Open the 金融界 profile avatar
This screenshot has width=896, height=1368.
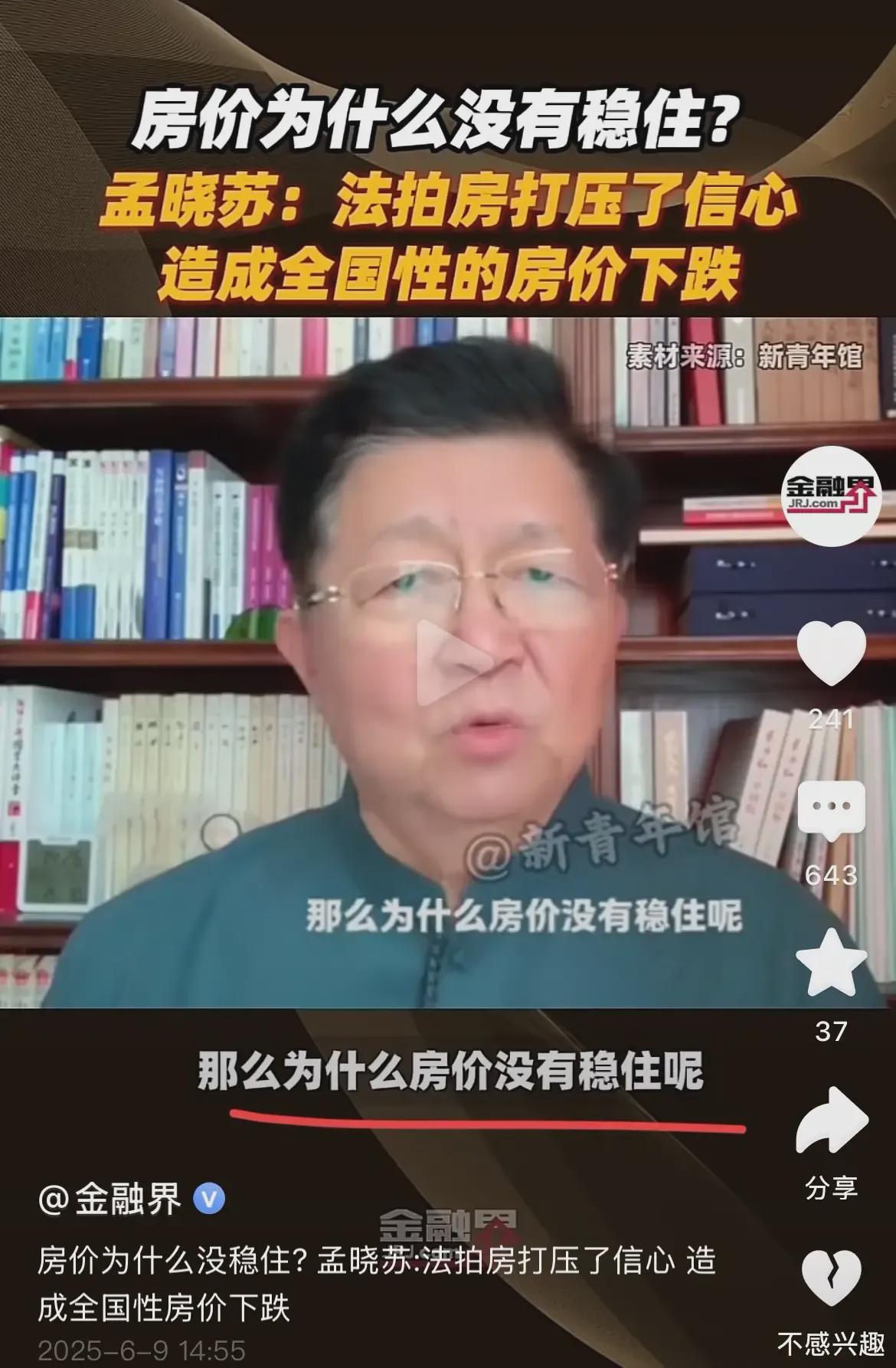tap(831, 496)
